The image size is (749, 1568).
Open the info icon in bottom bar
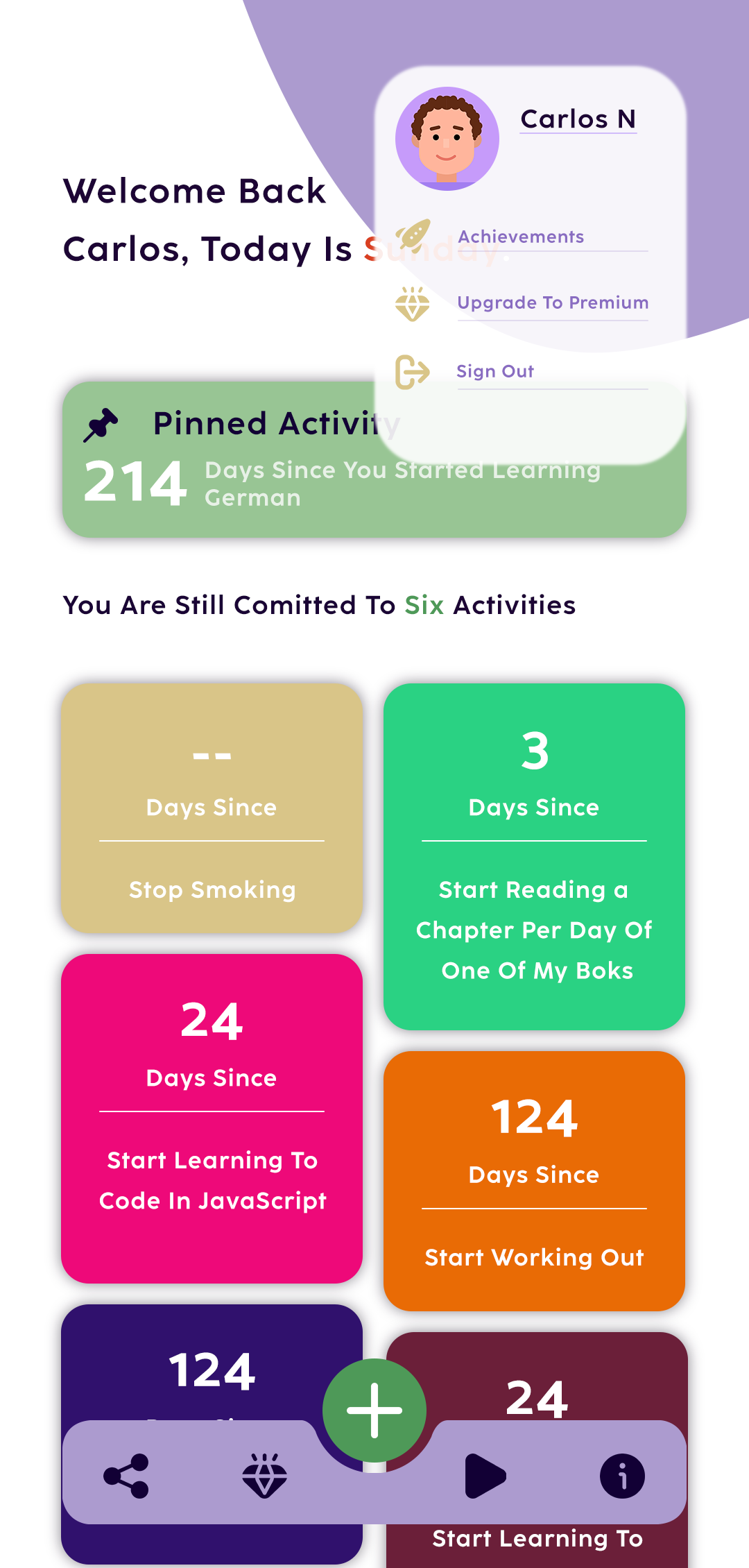[x=622, y=1476]
